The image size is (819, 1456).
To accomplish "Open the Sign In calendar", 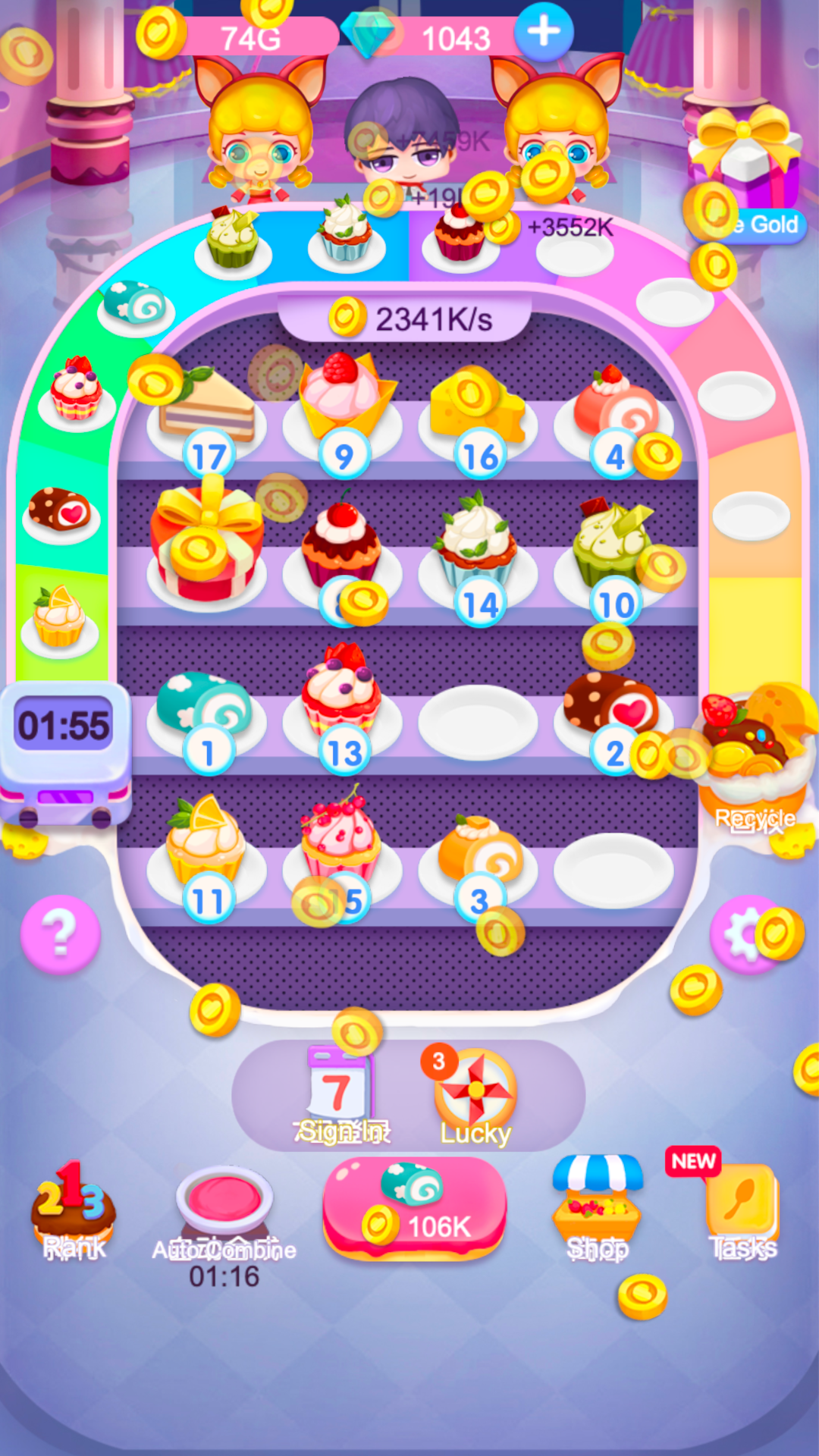I will [x=340, y=1094].
